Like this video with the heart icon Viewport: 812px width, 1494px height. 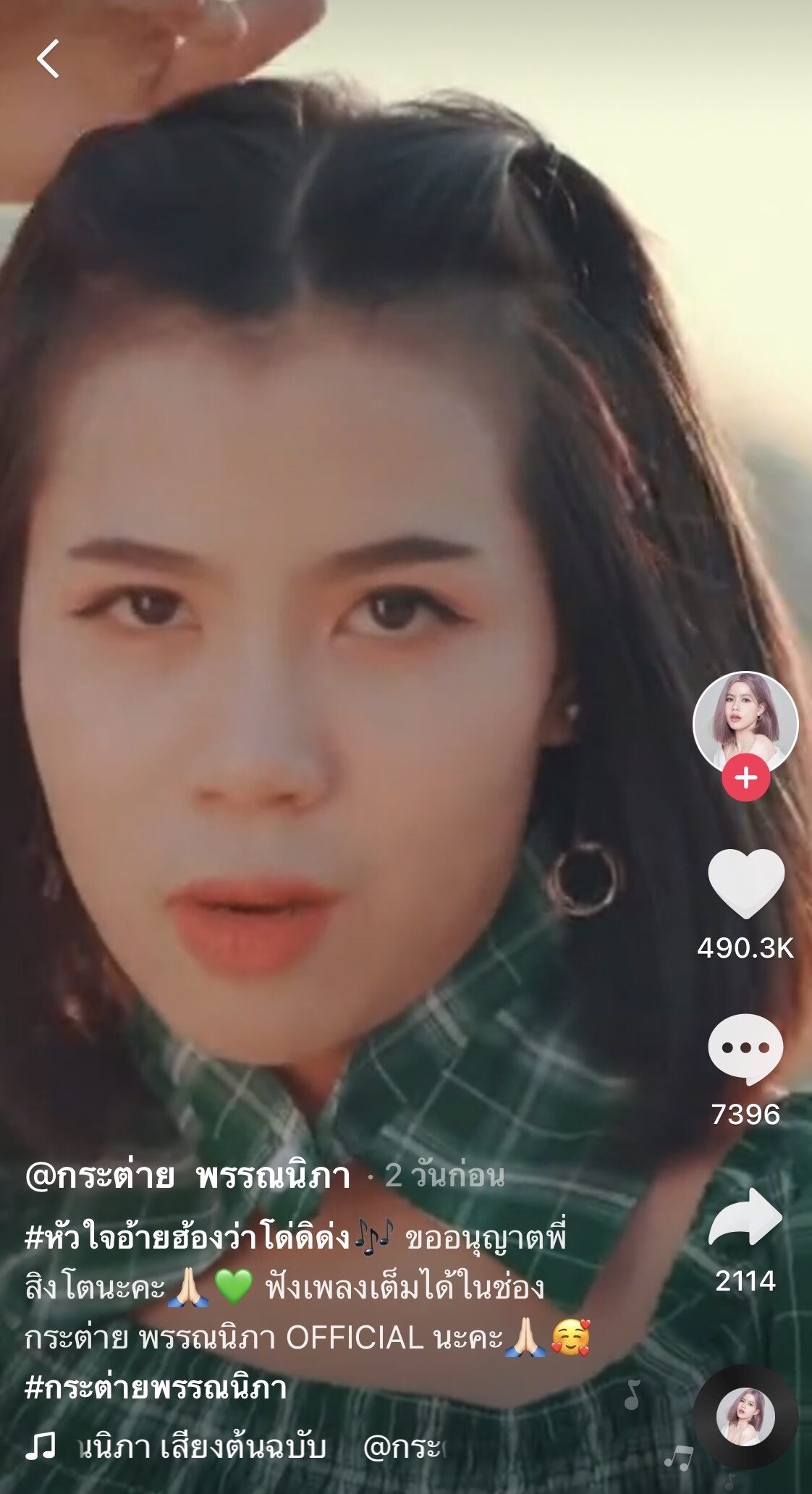tap(745, 885)
